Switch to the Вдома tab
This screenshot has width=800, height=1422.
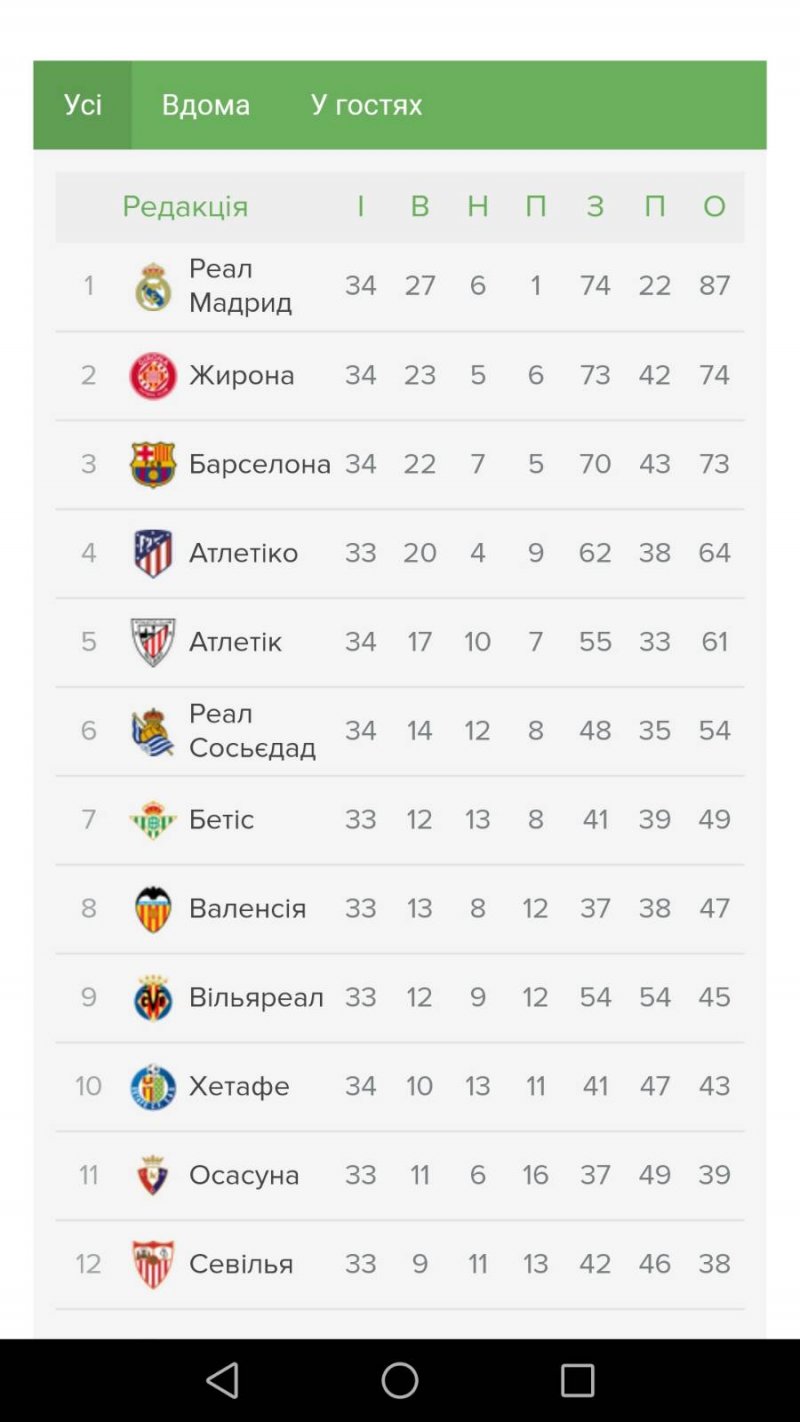206,105
